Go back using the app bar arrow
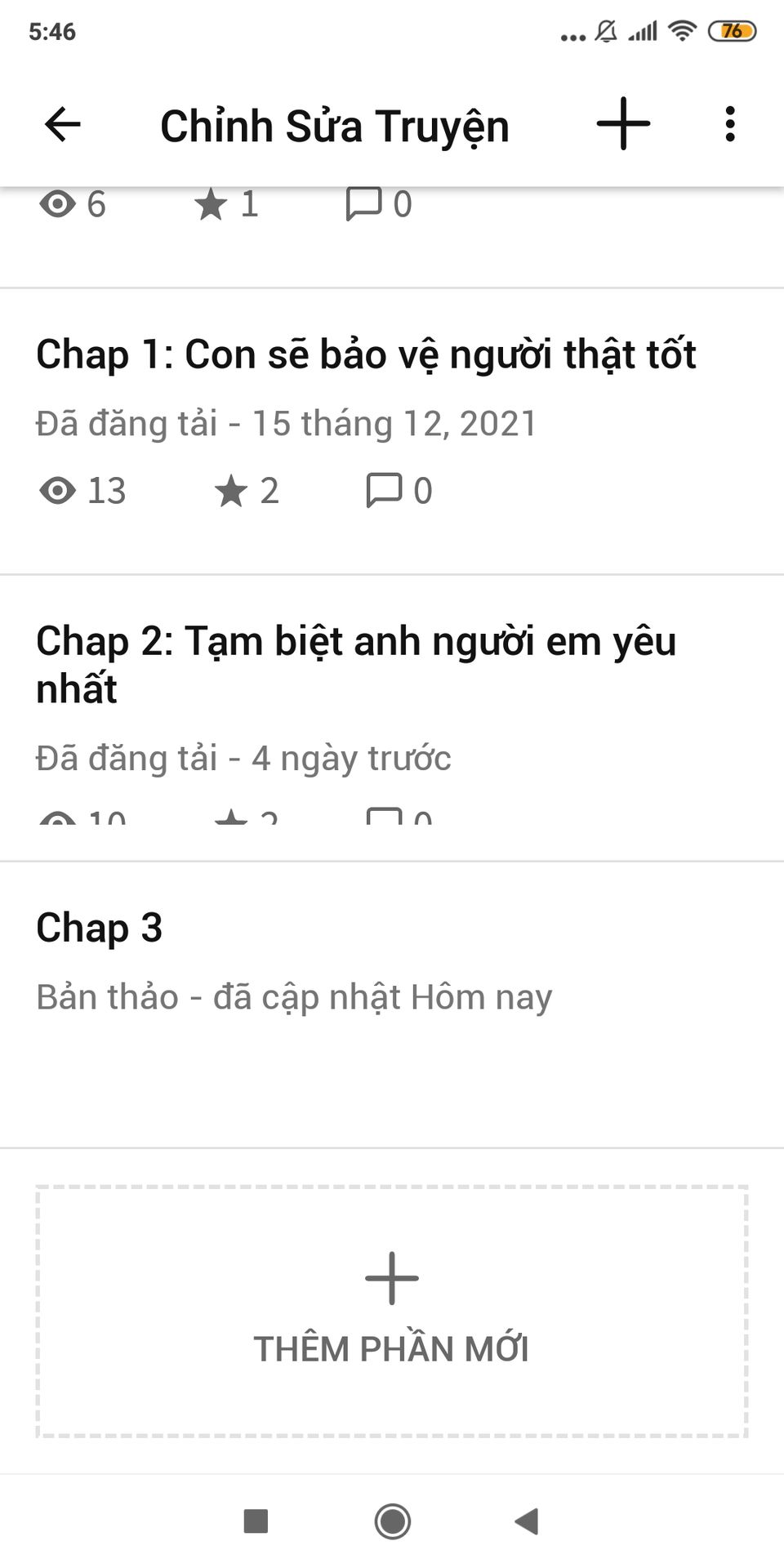Viewport: 784px width, 1568px height. coord(62,125)
